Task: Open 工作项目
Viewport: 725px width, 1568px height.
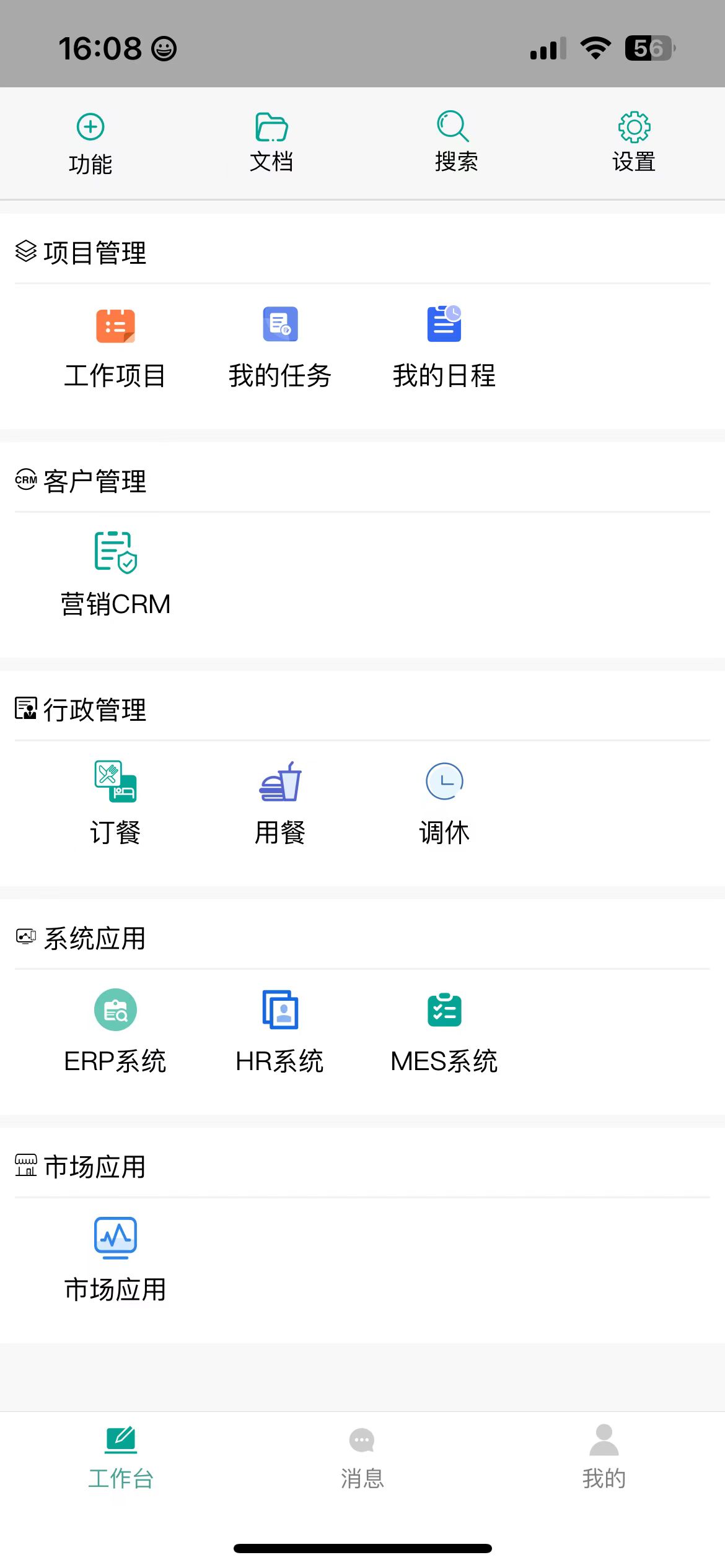Action: click(115, 347)
